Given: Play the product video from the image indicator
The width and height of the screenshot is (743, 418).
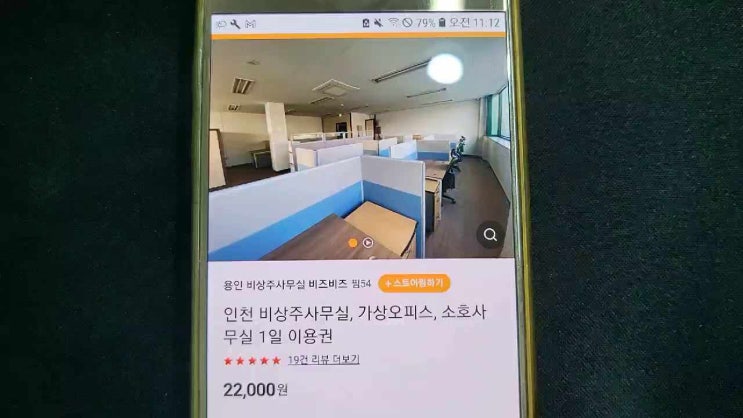Looking at the screenshot, I should tap(368, 242).
